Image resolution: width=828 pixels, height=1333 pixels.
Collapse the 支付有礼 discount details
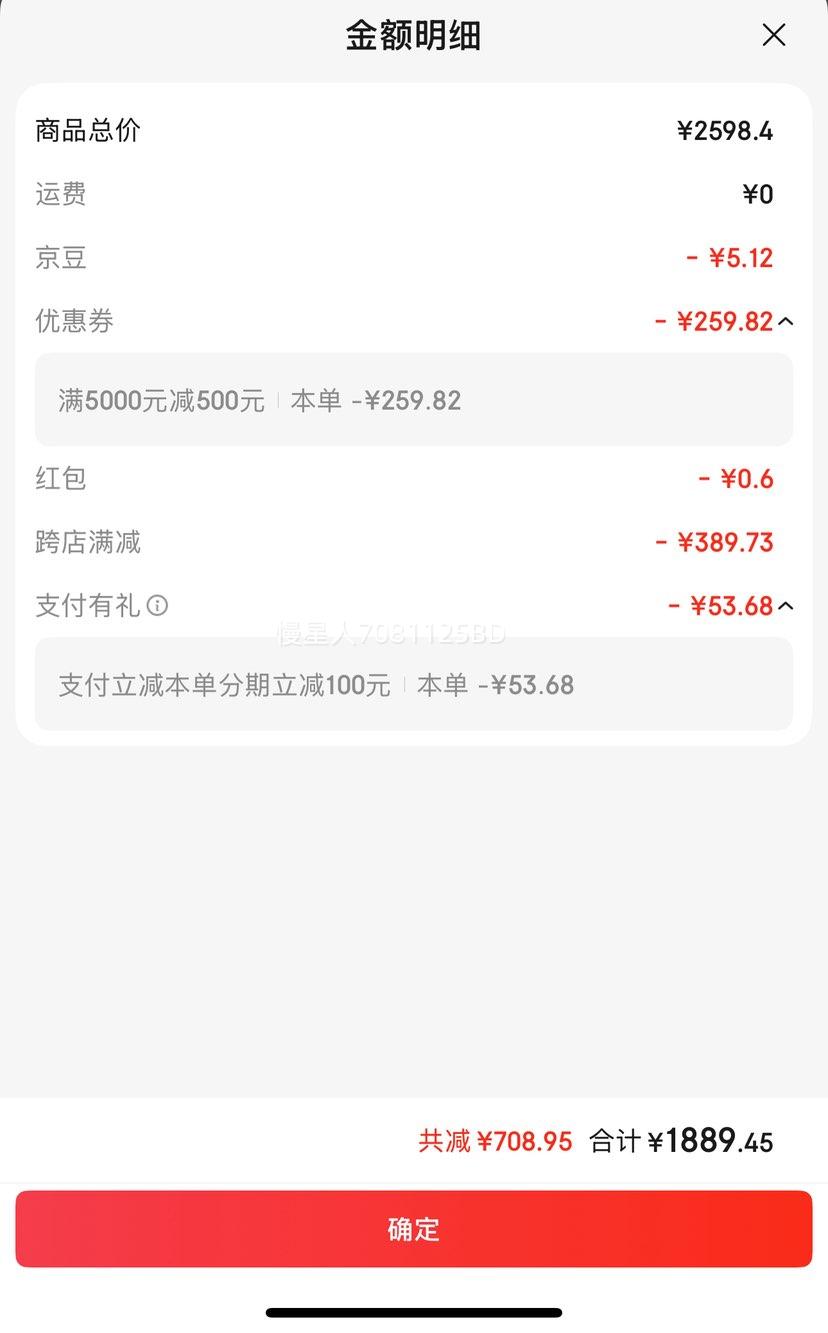coord(786,606)
